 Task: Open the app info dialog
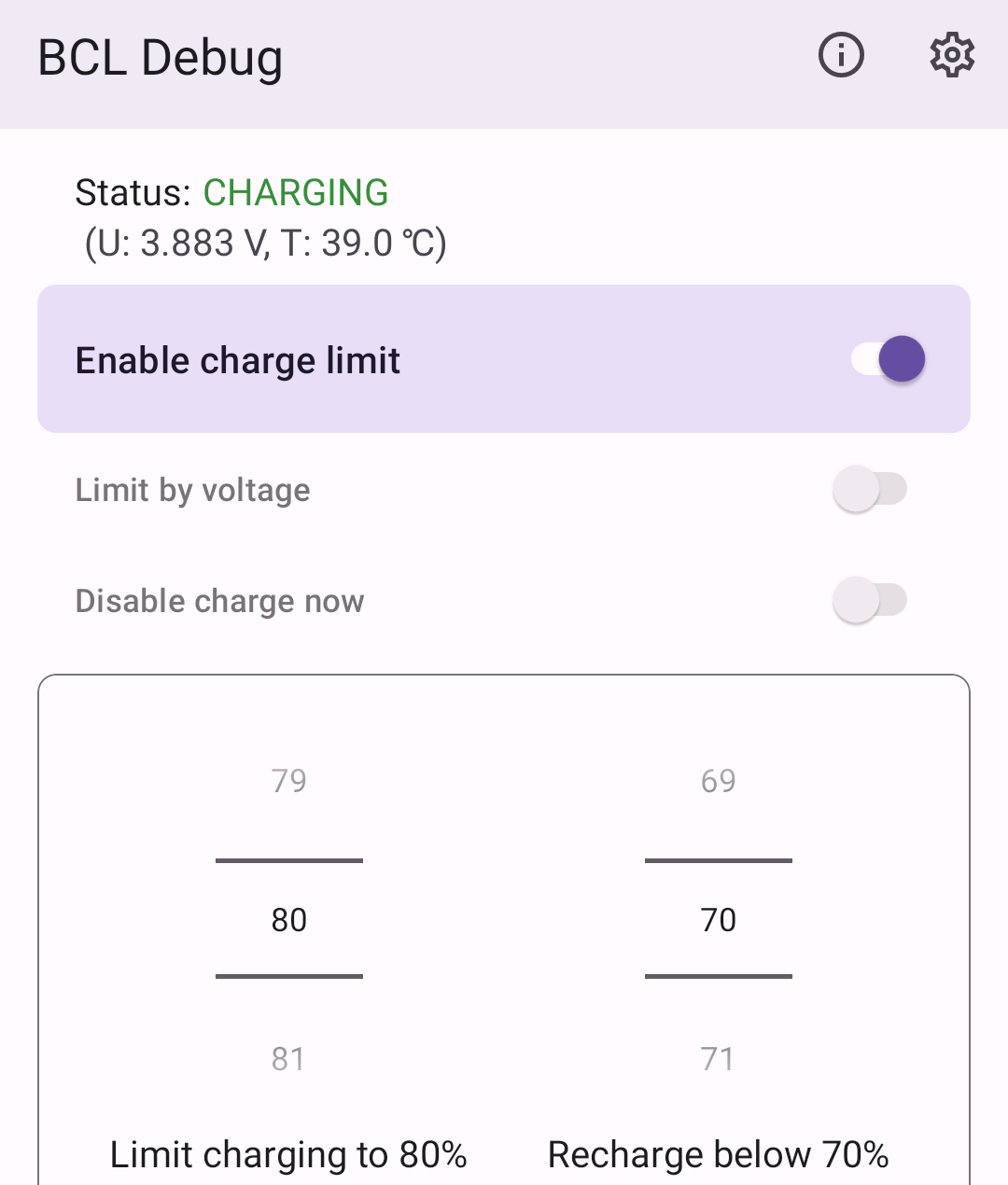840,56
